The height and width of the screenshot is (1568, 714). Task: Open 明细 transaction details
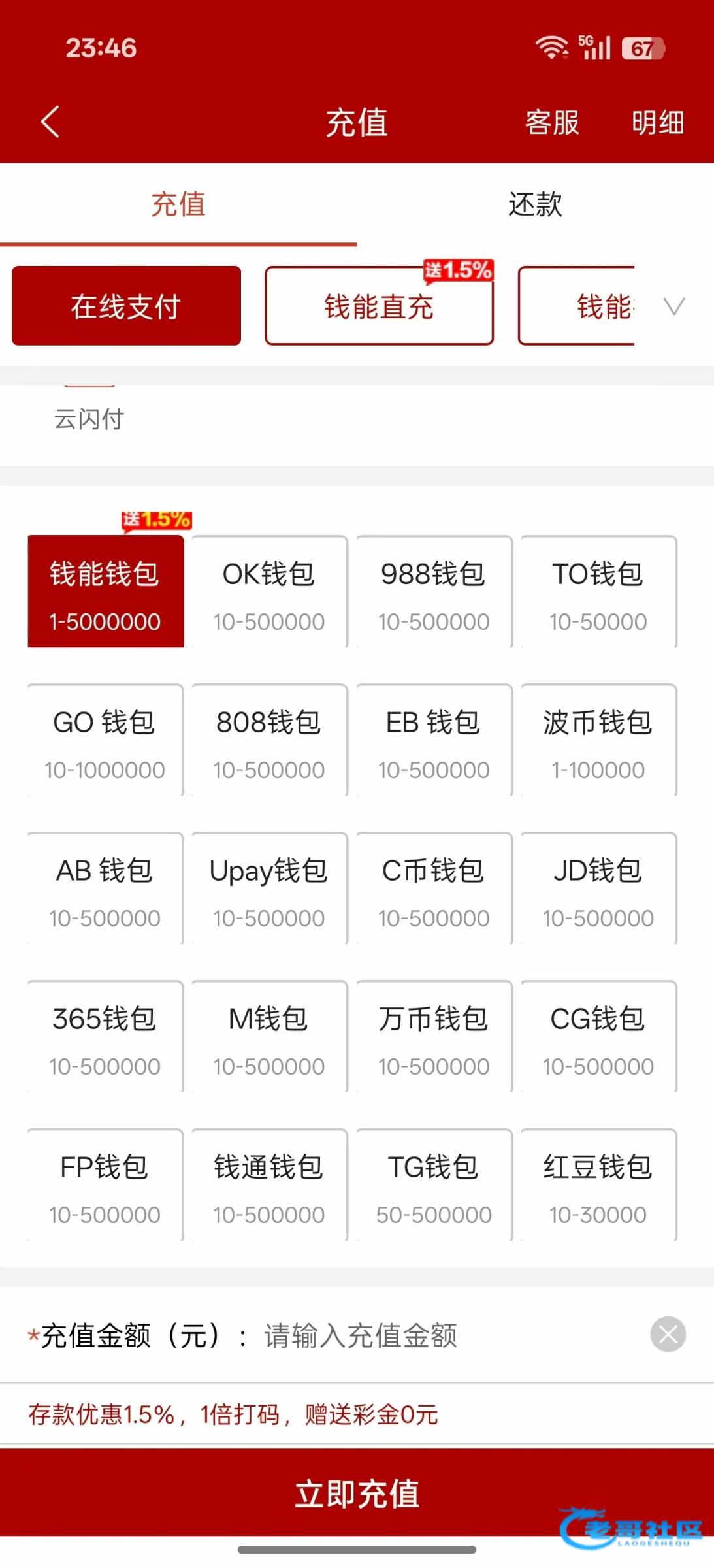pyautogui.click(x=657, y=123)
